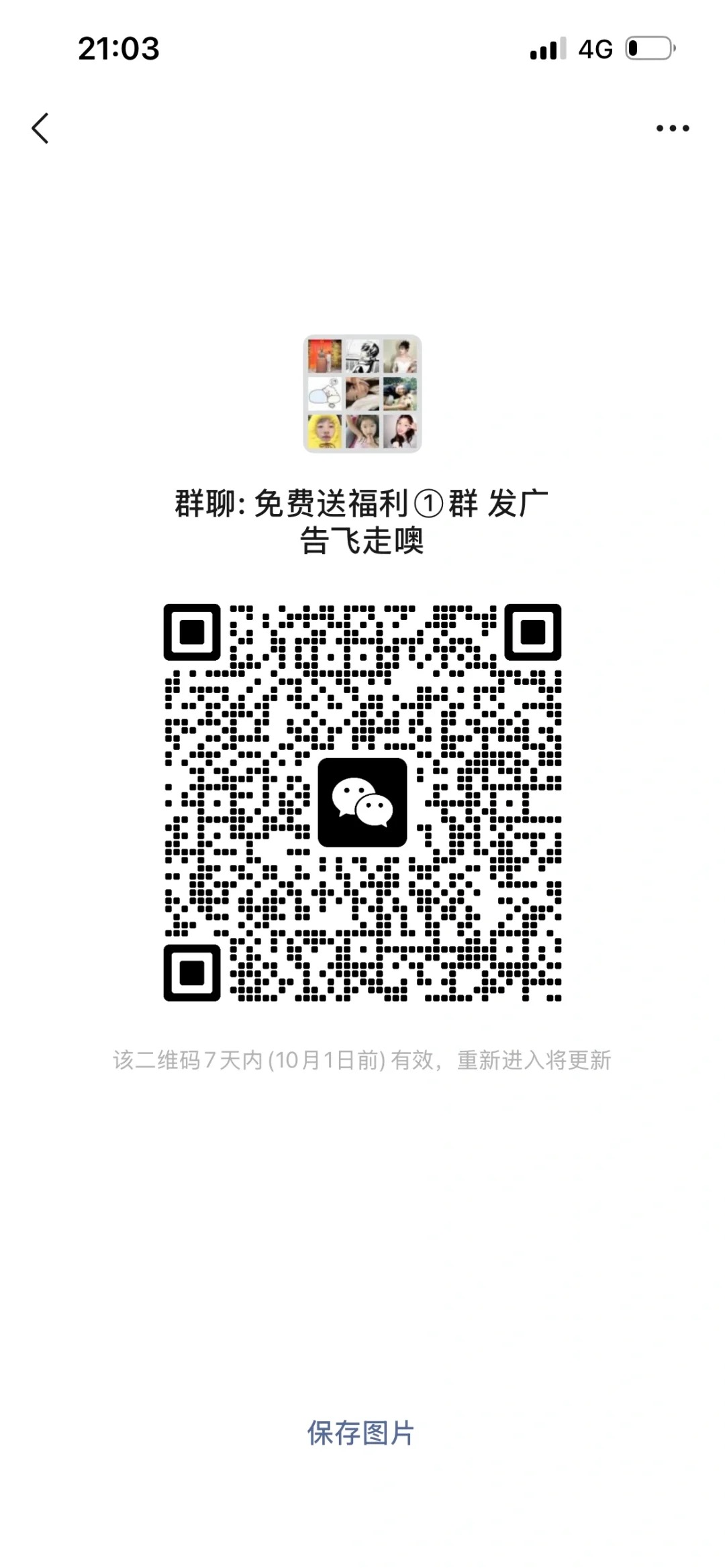Viewport: 725px width, 1568px height.
Task: Go back with the top-left arrow
Action: (x=40, y=128)
